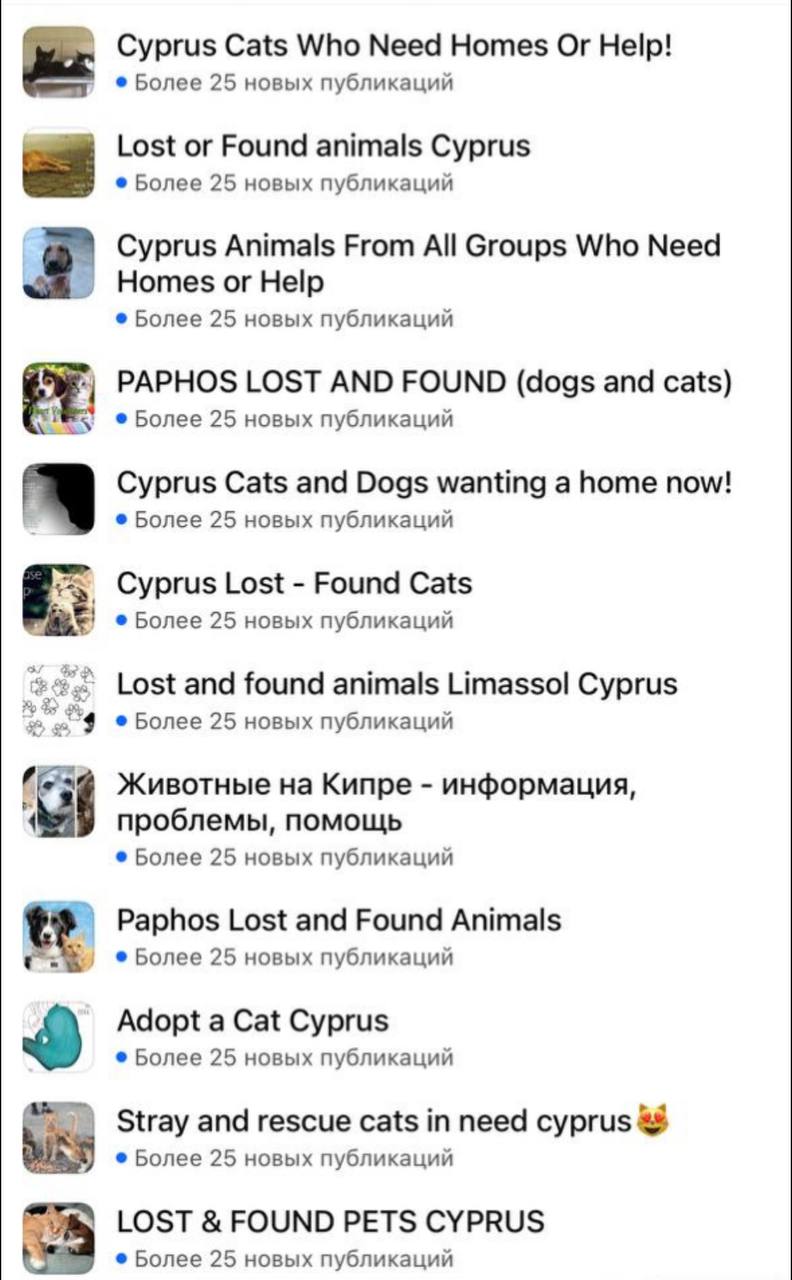The height and width of the screenshot is (1280, 792).
Task: Select the Cyprus Lost - Found Cats group
Action: [294, 584]
